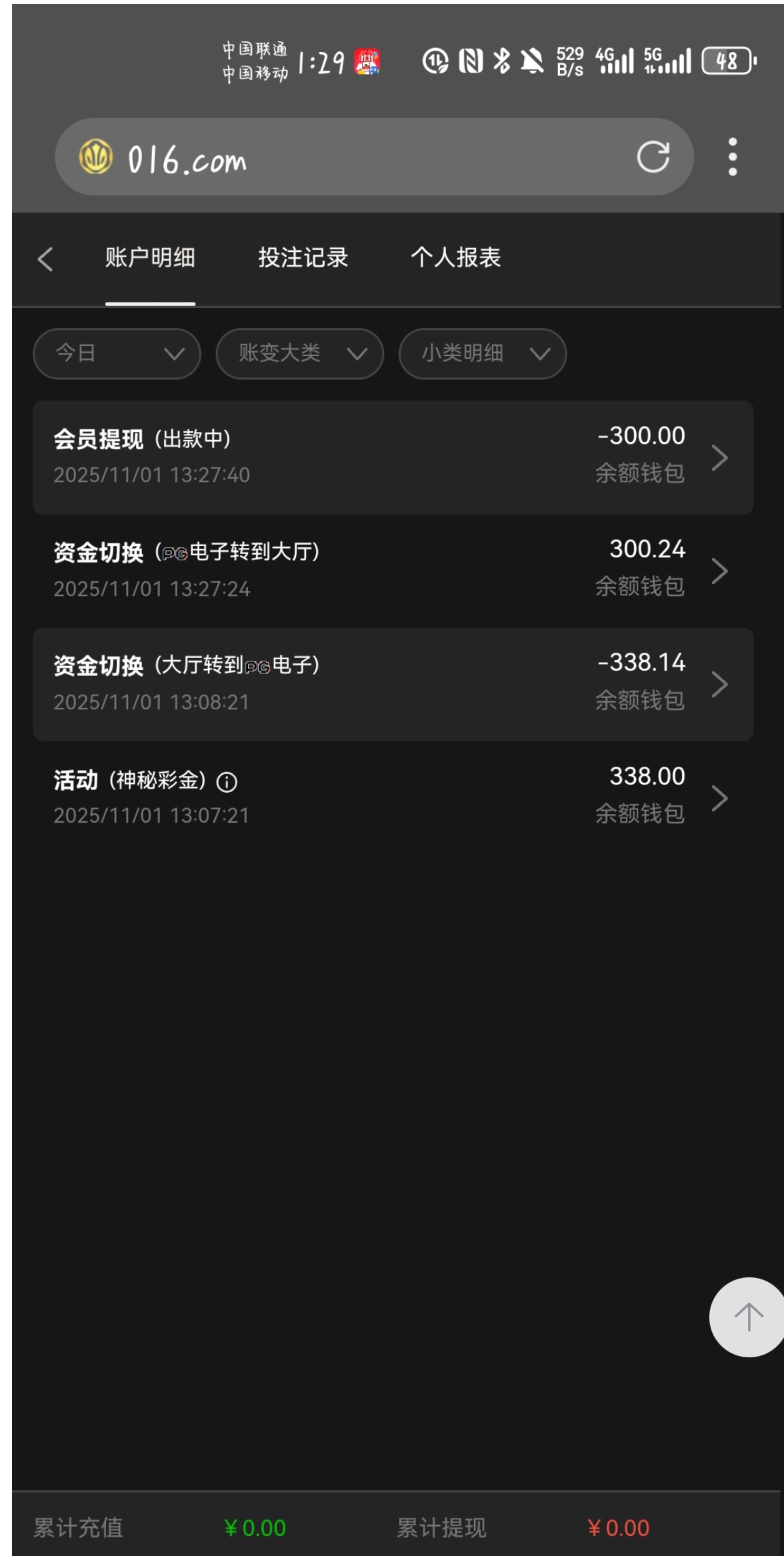Select the 账户明细 tab
784x1556 pixels.
(150, 258)
